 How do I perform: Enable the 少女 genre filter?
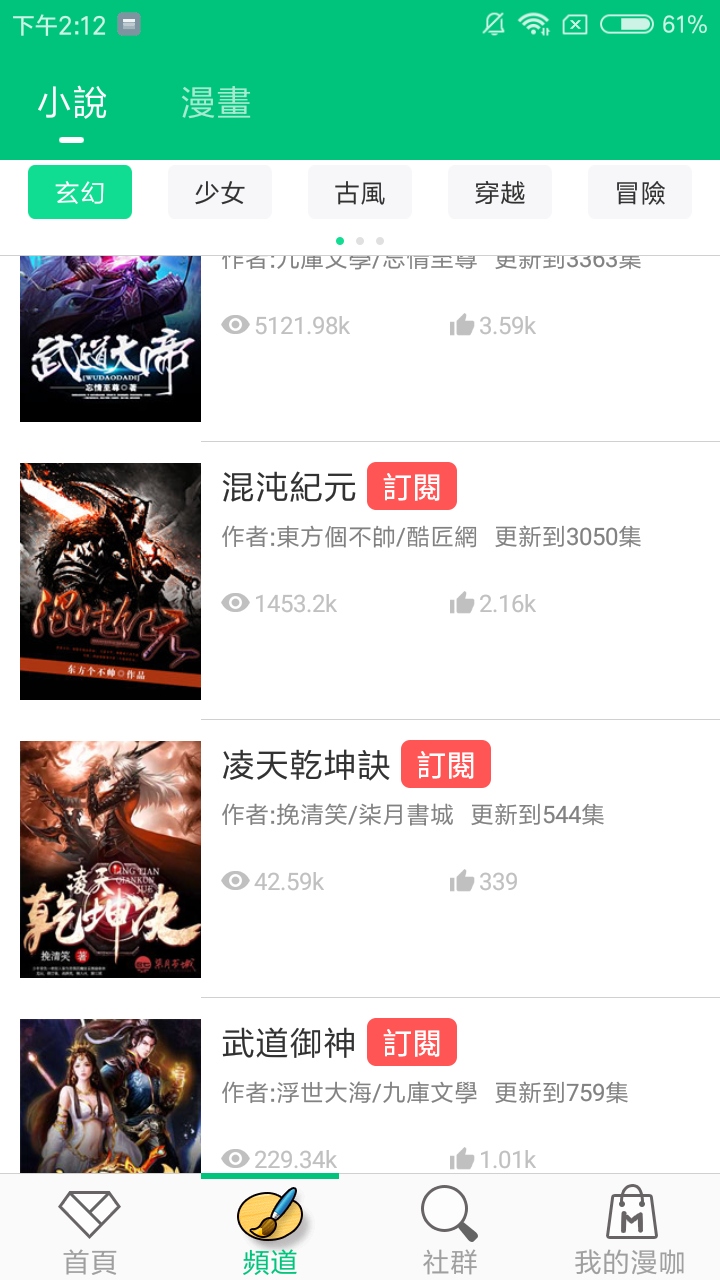tap(219, 191)
